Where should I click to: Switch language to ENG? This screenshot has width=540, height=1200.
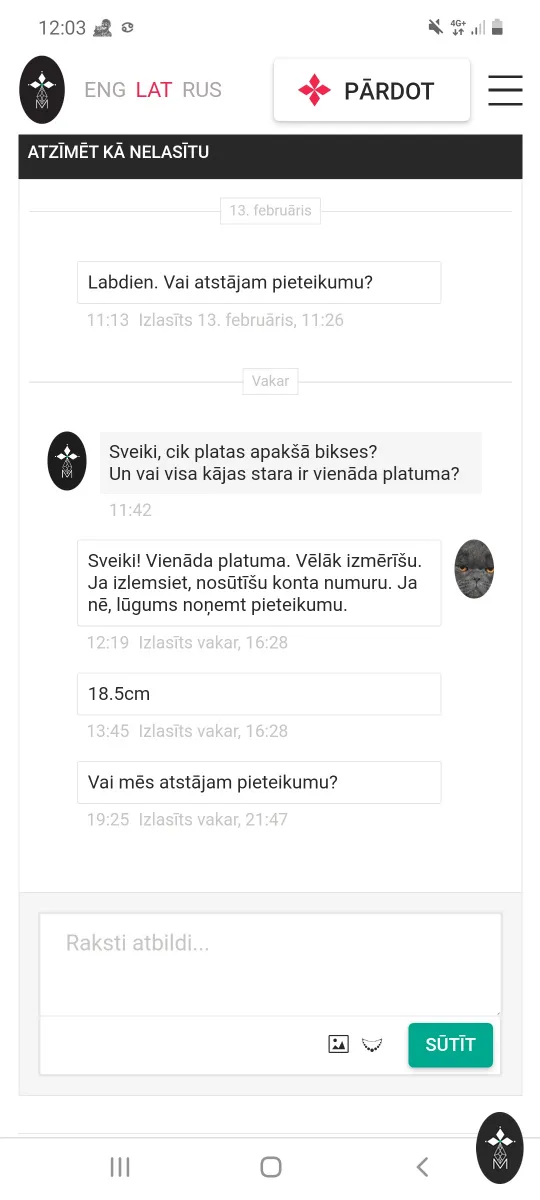tap(105, 90)
